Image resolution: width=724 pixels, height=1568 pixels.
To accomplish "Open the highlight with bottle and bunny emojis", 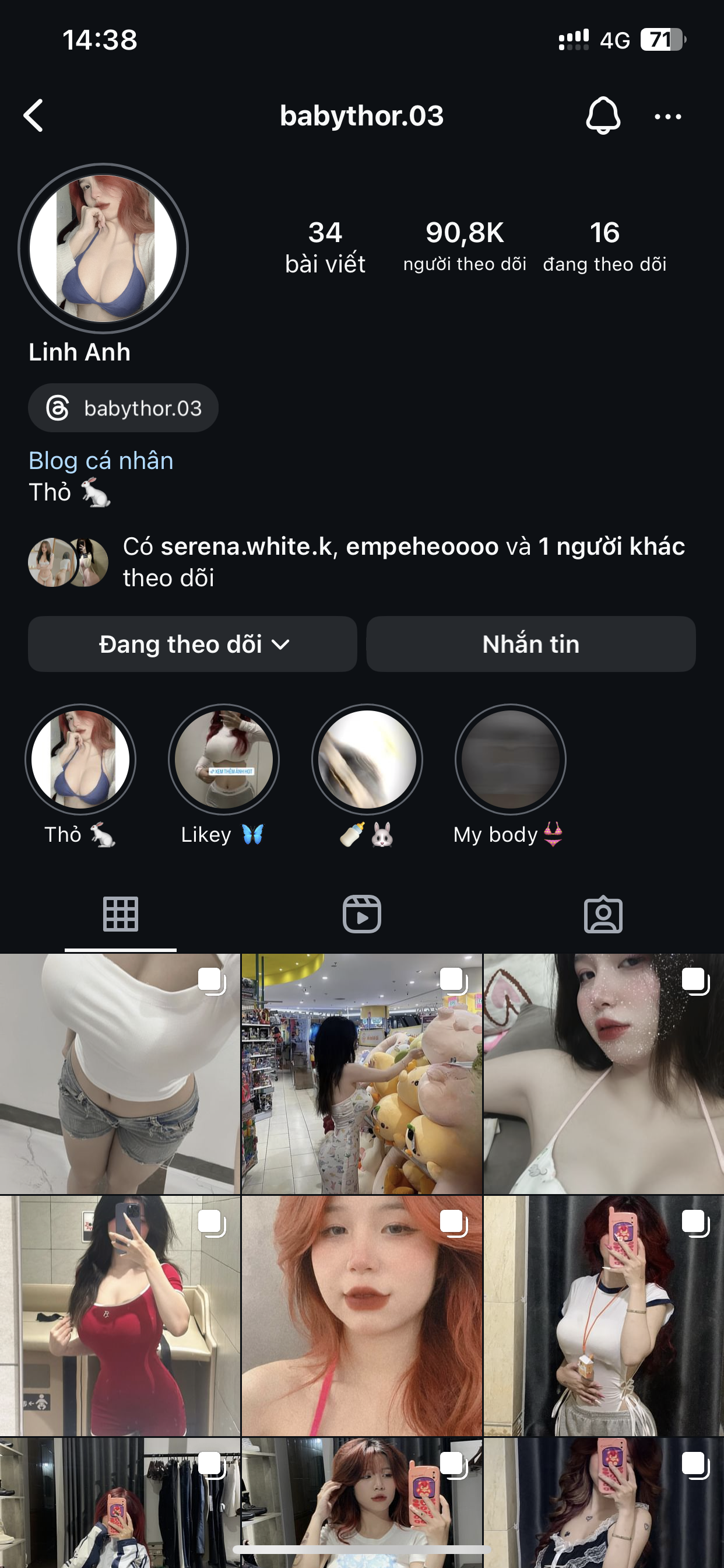I will tap(367, 759).
